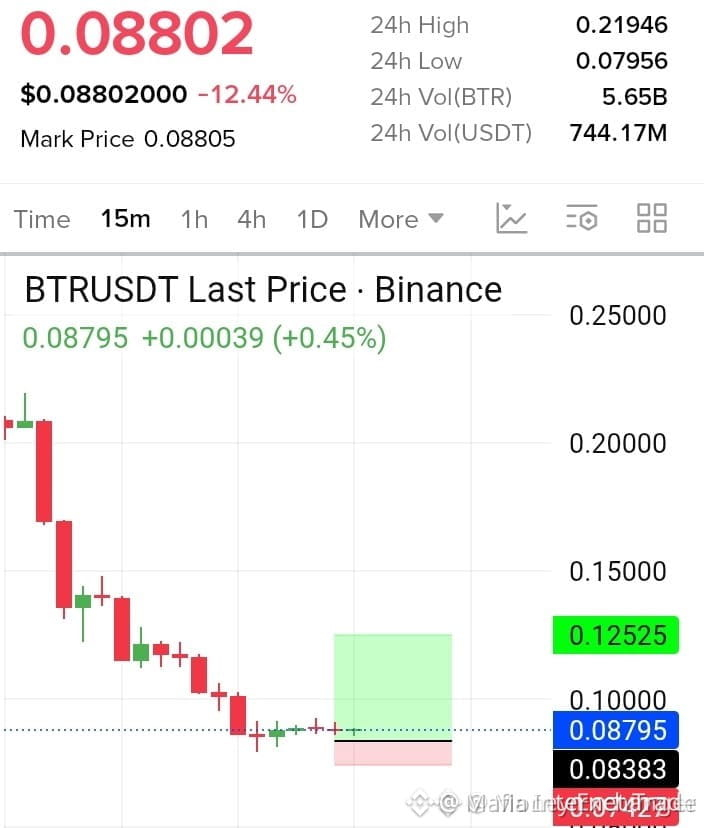704x828 pixels.
Task: Expand the More intervals dropdown
Action: click(x=401, y=219)
